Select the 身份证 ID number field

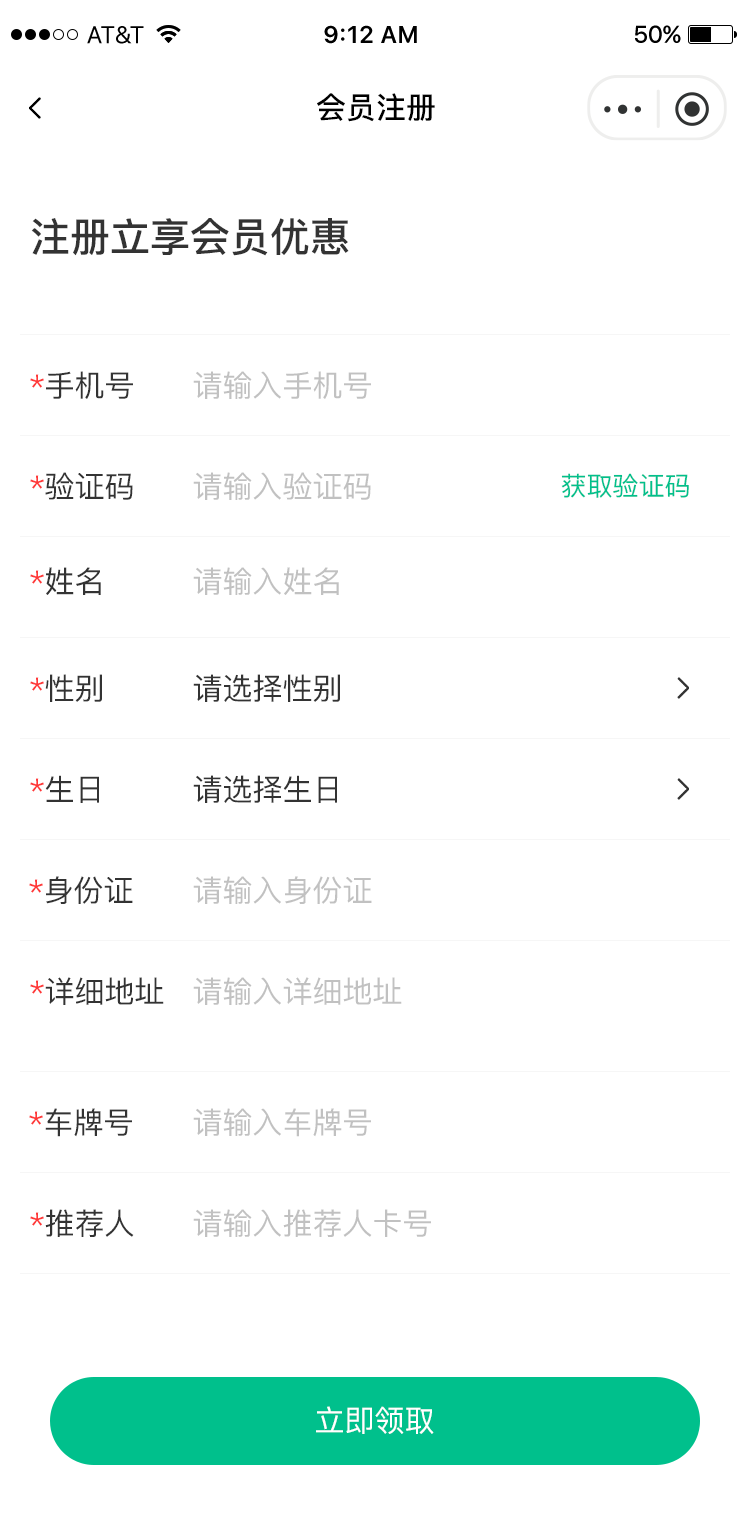coord(420,891)
